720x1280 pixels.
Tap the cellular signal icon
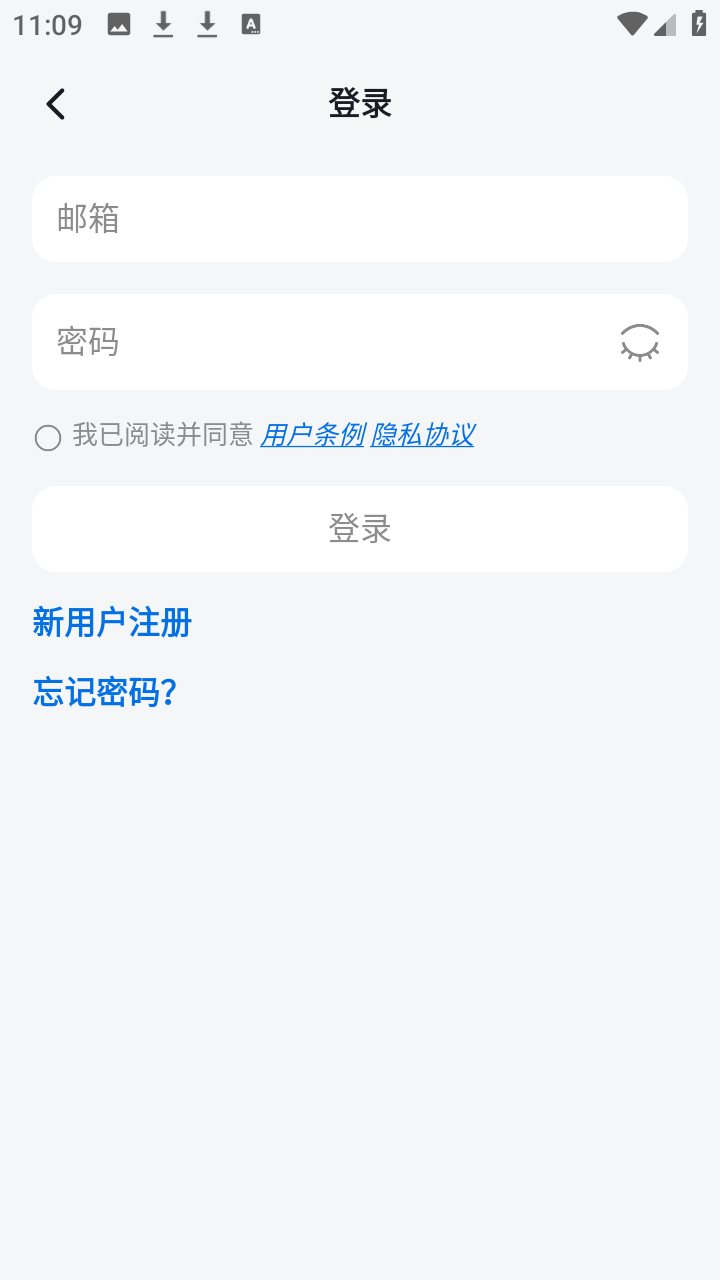coord(666,24)
